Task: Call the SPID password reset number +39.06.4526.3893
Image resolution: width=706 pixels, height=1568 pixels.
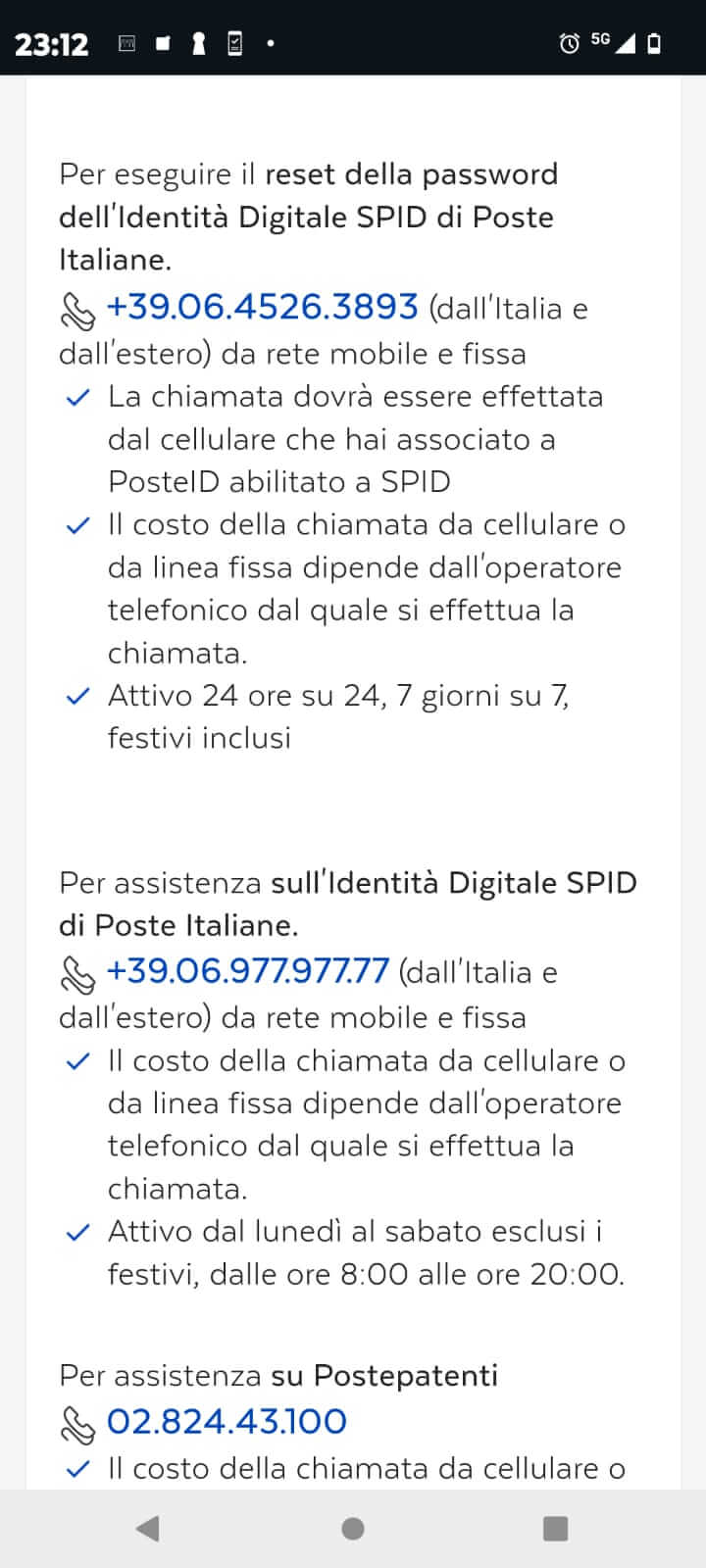Action: (262, 308)
